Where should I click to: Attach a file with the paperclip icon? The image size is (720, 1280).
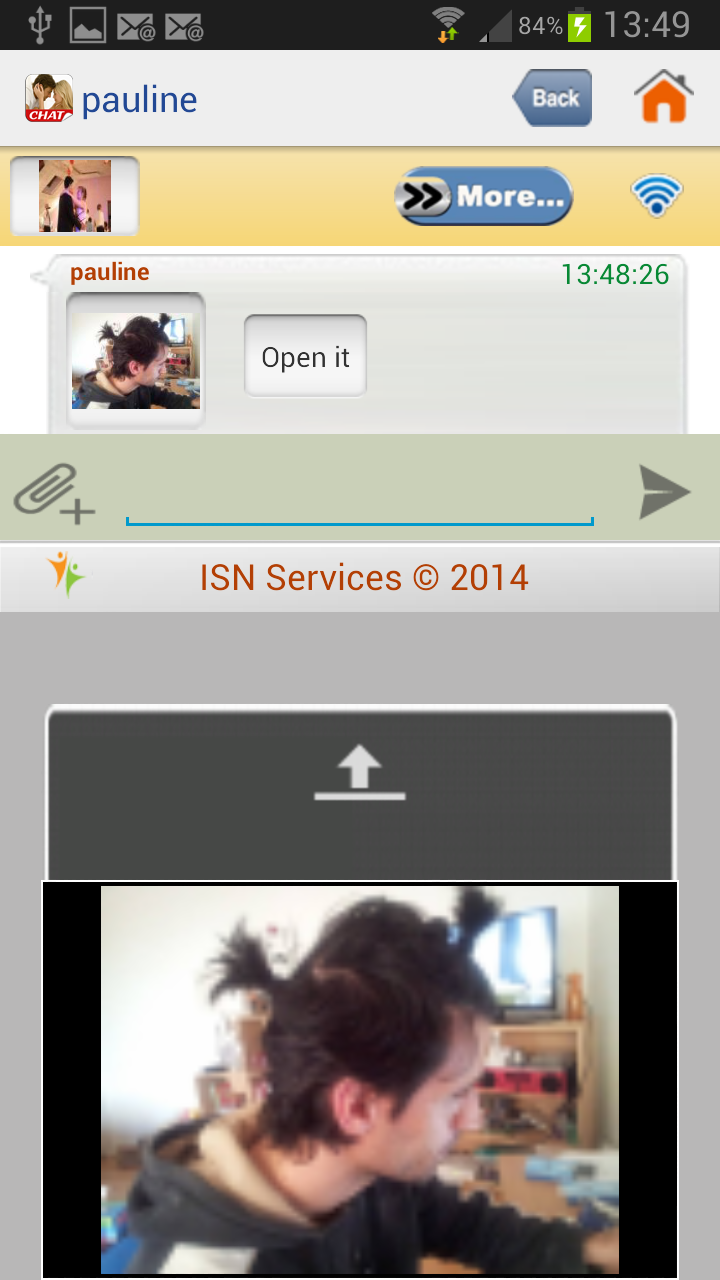(53, 492)
